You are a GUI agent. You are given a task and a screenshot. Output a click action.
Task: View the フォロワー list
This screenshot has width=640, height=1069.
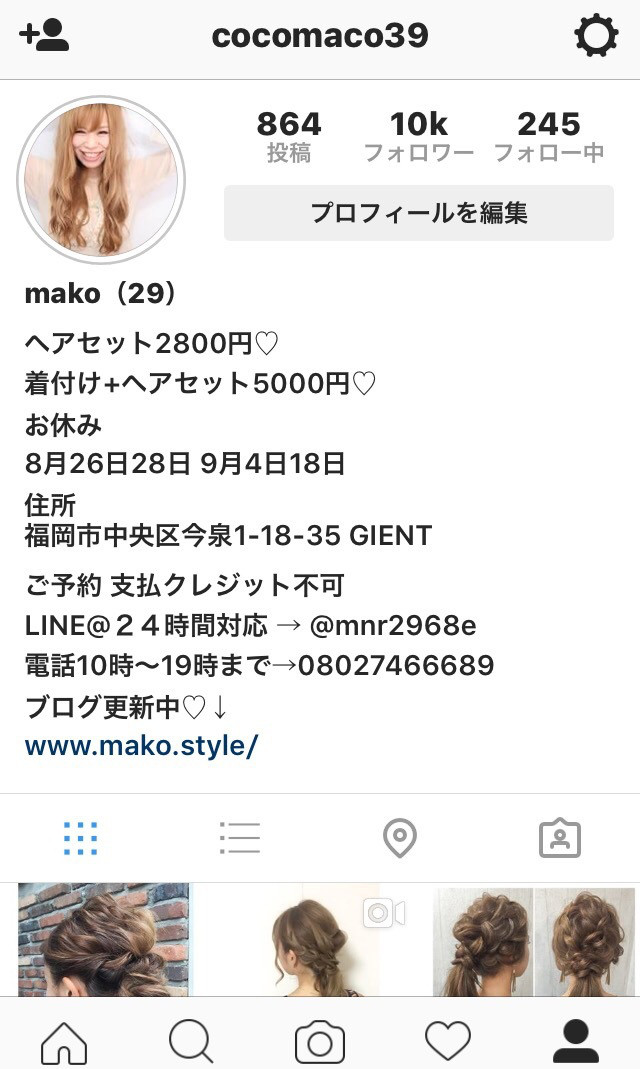418,137
